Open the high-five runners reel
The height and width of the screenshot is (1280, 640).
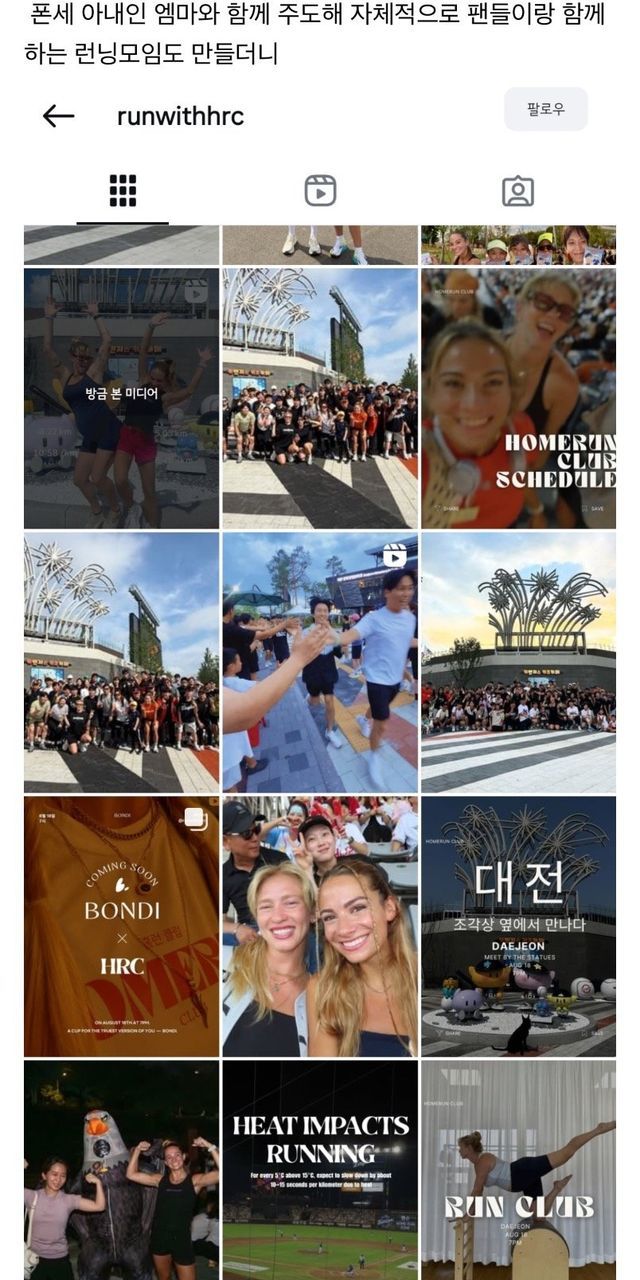point(320,662)
